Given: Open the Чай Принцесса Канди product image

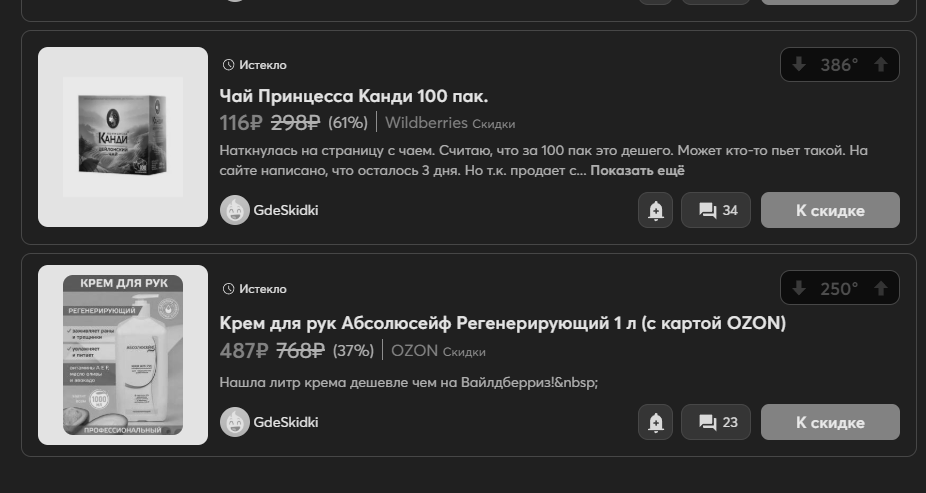Looking at the screenshot, I should (123, 137).
